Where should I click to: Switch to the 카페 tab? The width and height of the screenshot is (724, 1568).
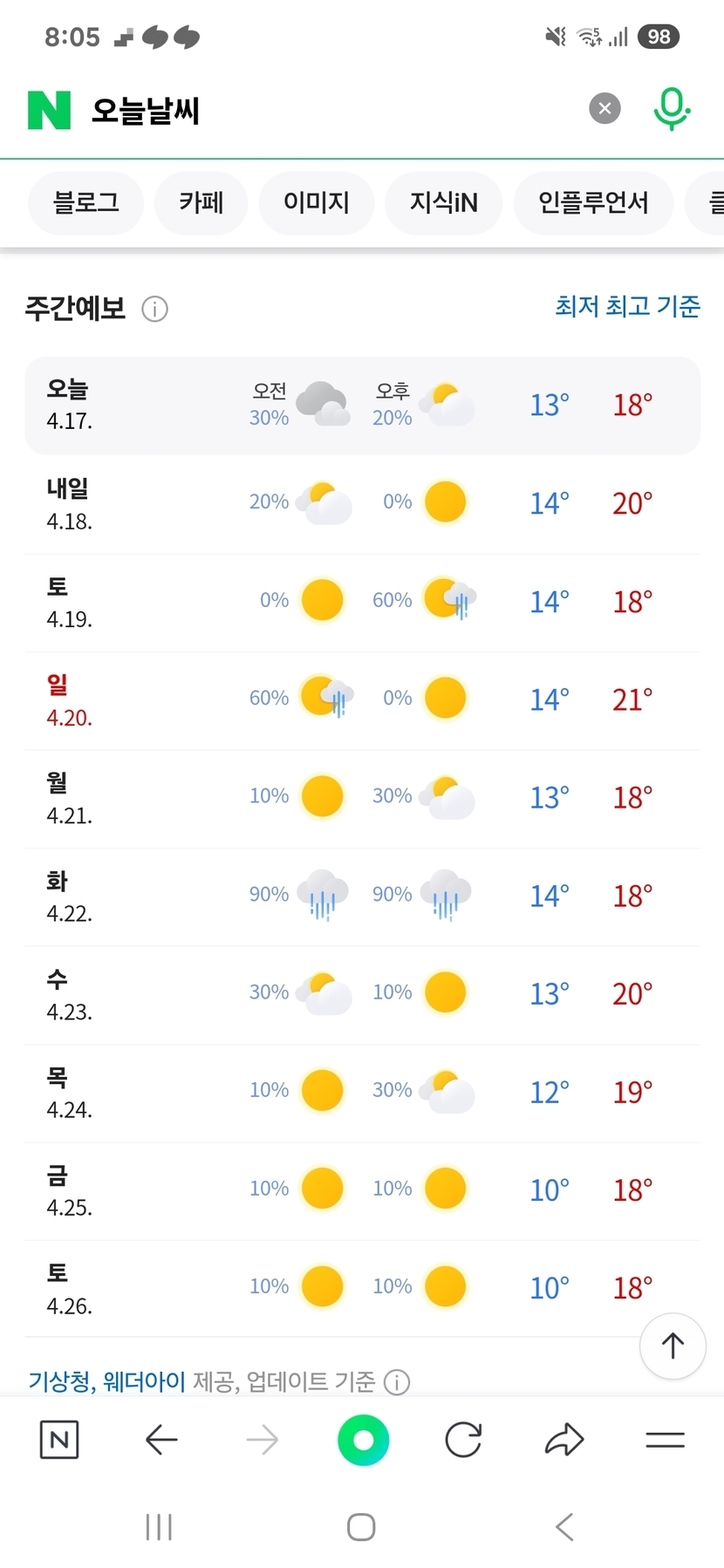(201, 203)
